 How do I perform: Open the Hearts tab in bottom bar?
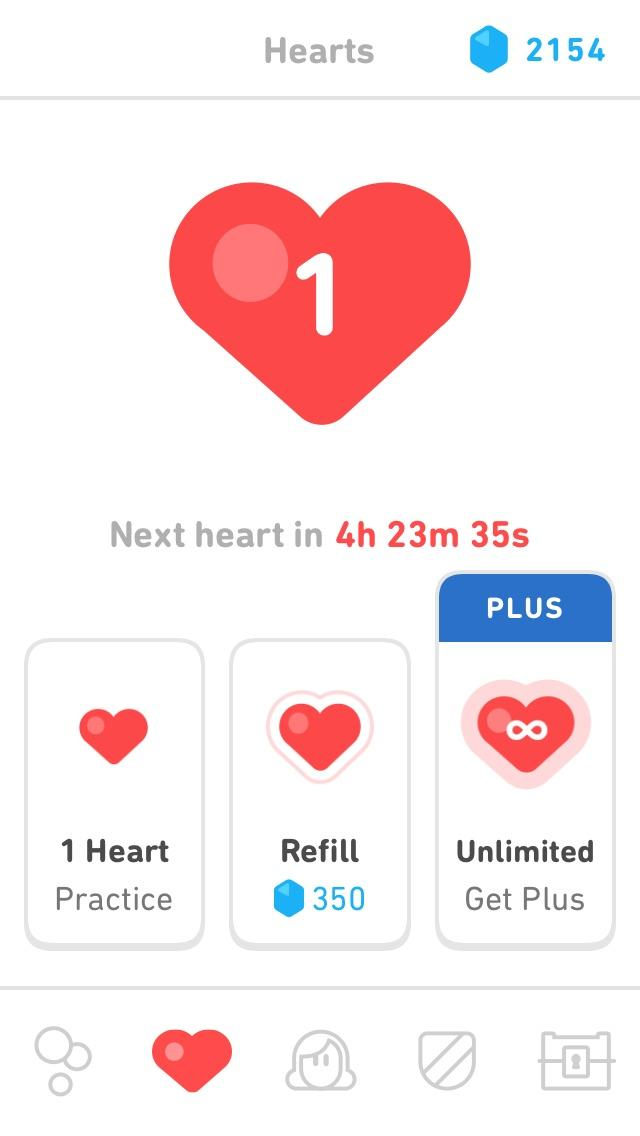pyautogui.click(x=192, y=1061)
